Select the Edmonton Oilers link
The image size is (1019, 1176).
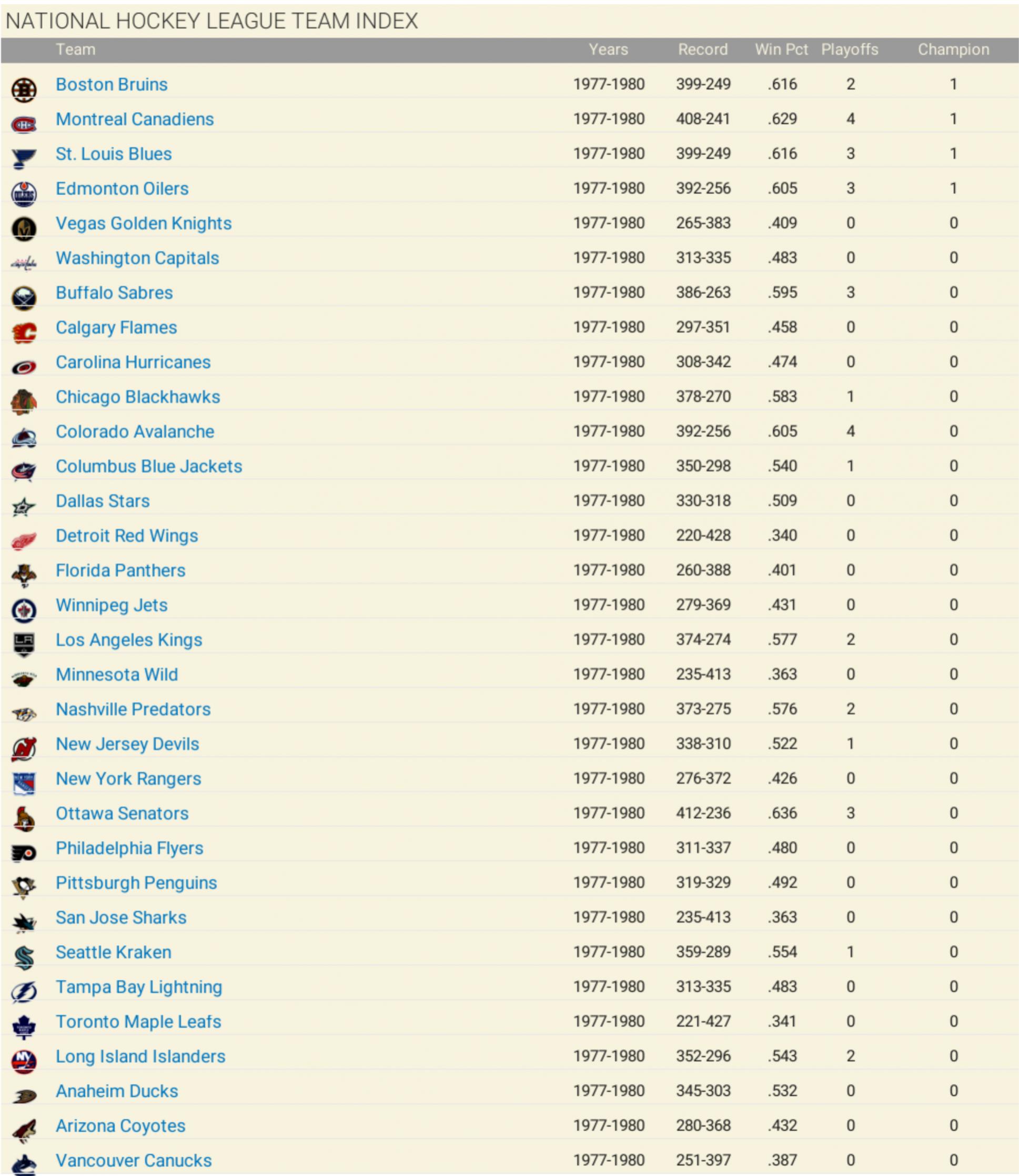[x=122, y=188]
